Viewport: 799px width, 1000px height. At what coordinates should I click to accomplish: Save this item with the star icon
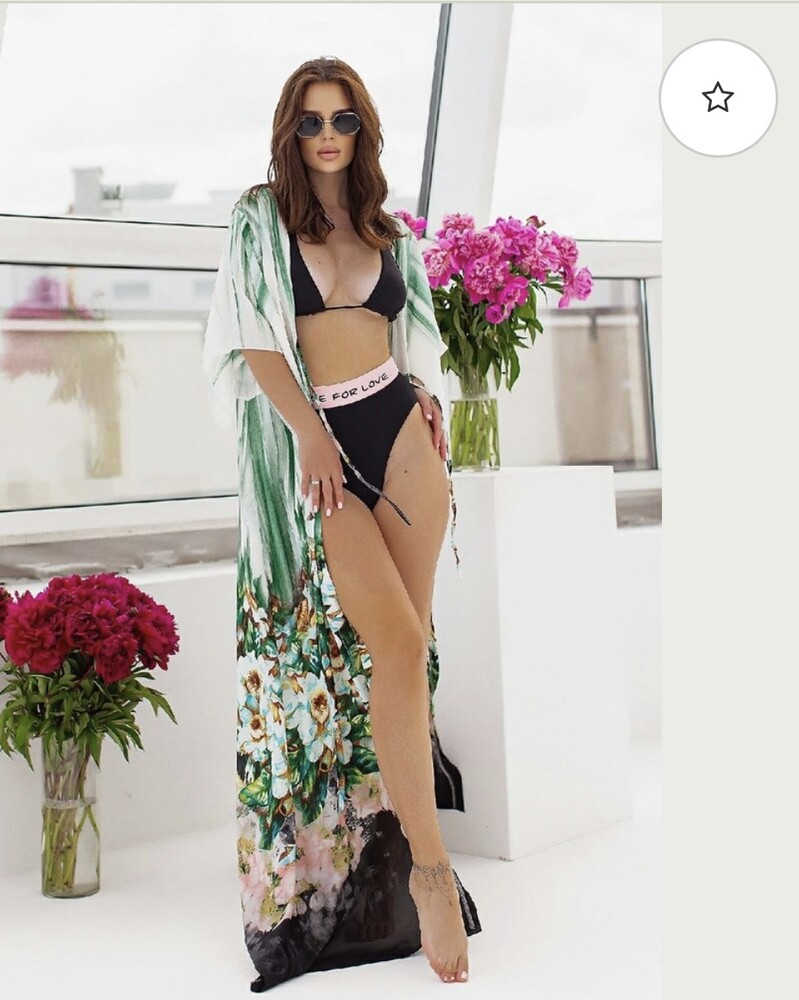point(717,97)
